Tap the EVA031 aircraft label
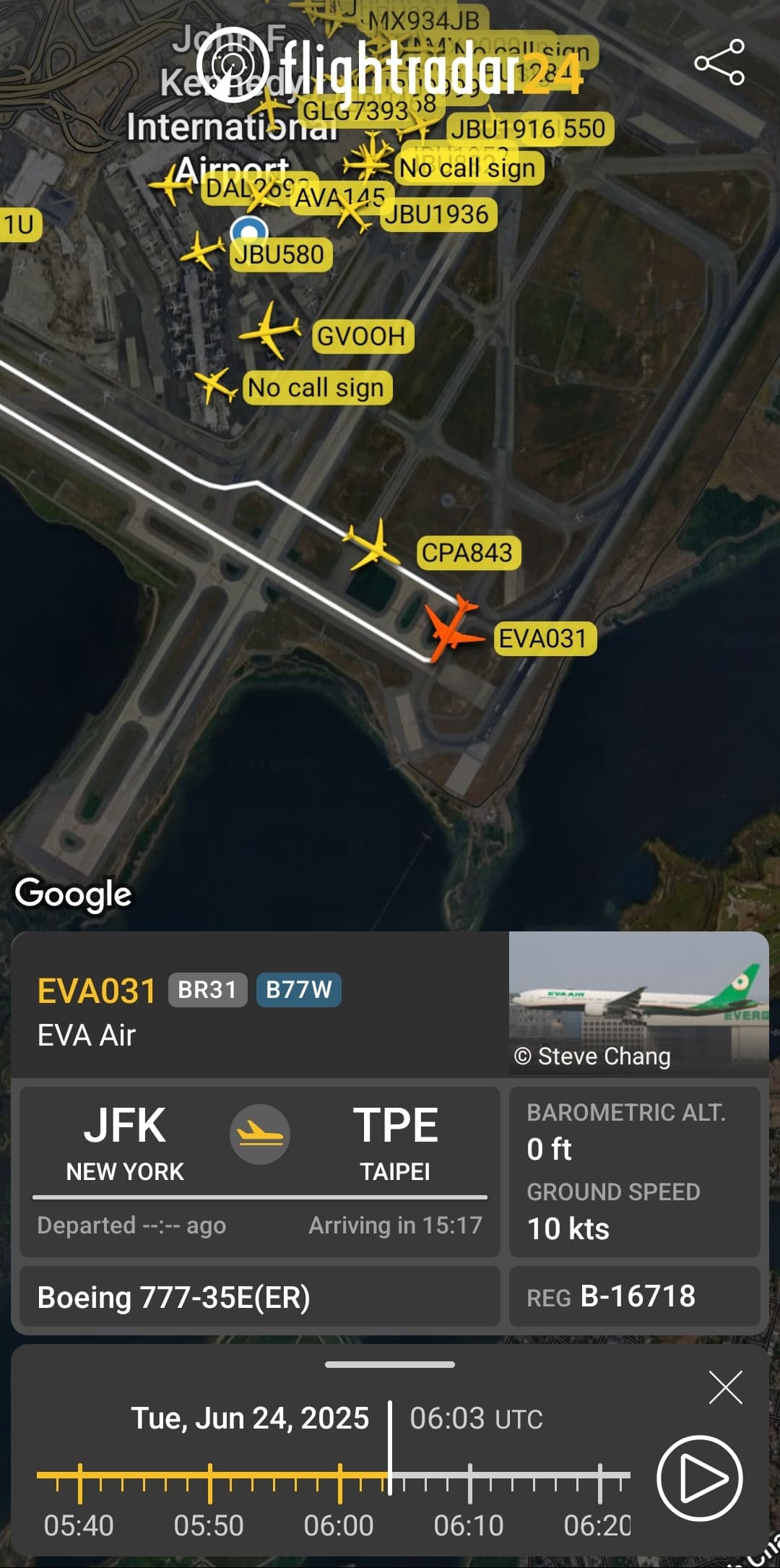The image size is (780, 1568). 545,639
